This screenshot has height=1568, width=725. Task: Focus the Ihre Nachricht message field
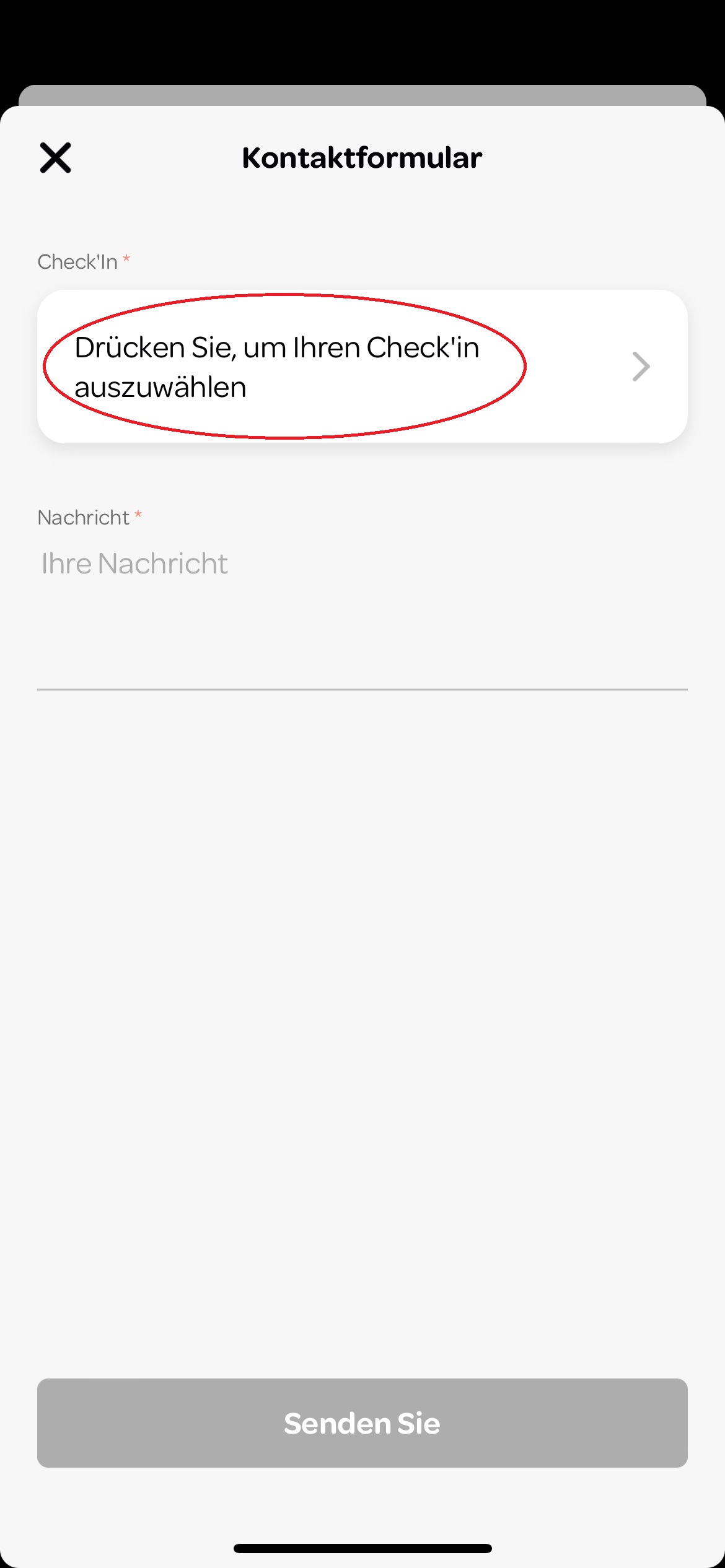pos(362,613)
